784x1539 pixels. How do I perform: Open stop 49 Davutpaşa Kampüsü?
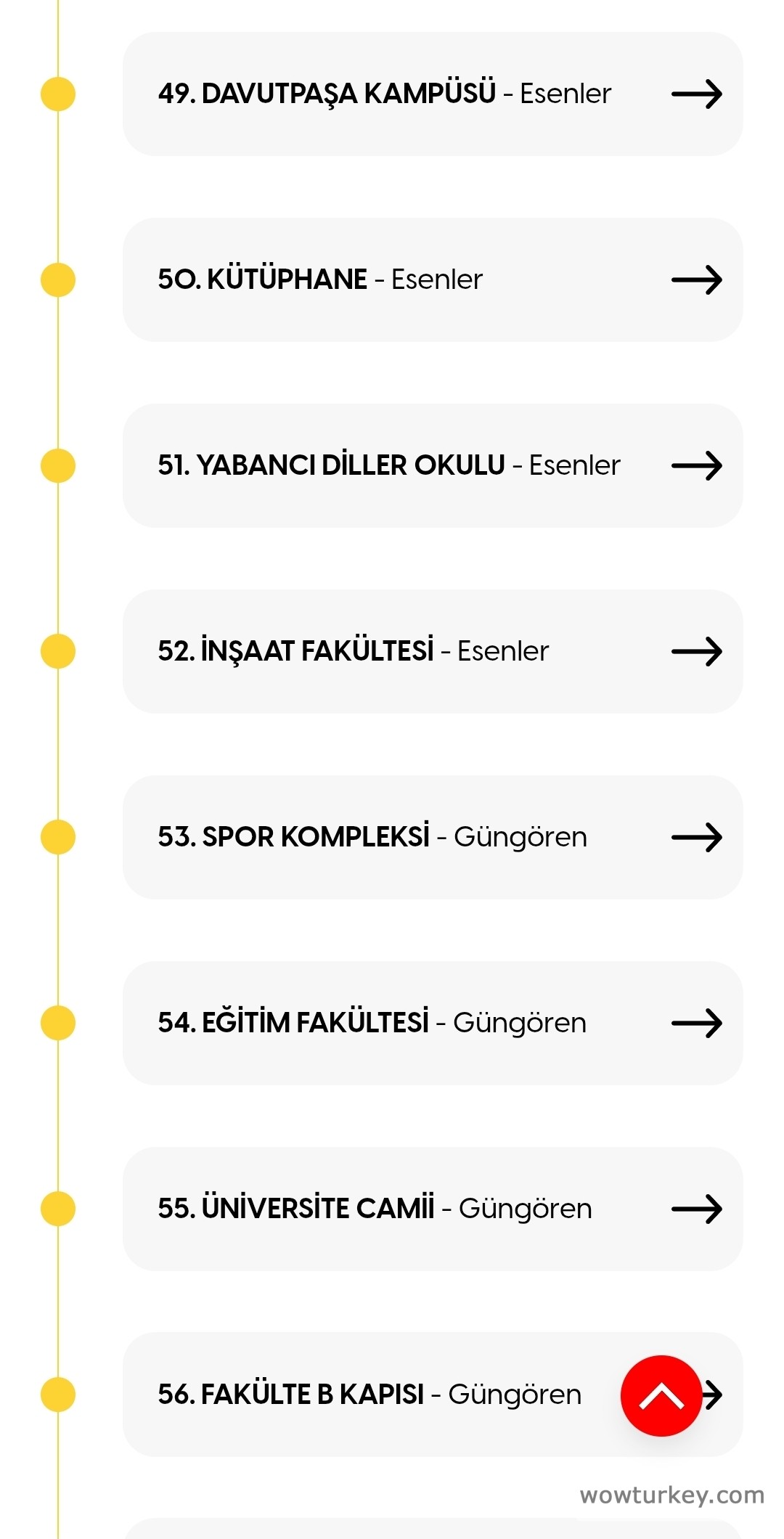click(432, 94)
